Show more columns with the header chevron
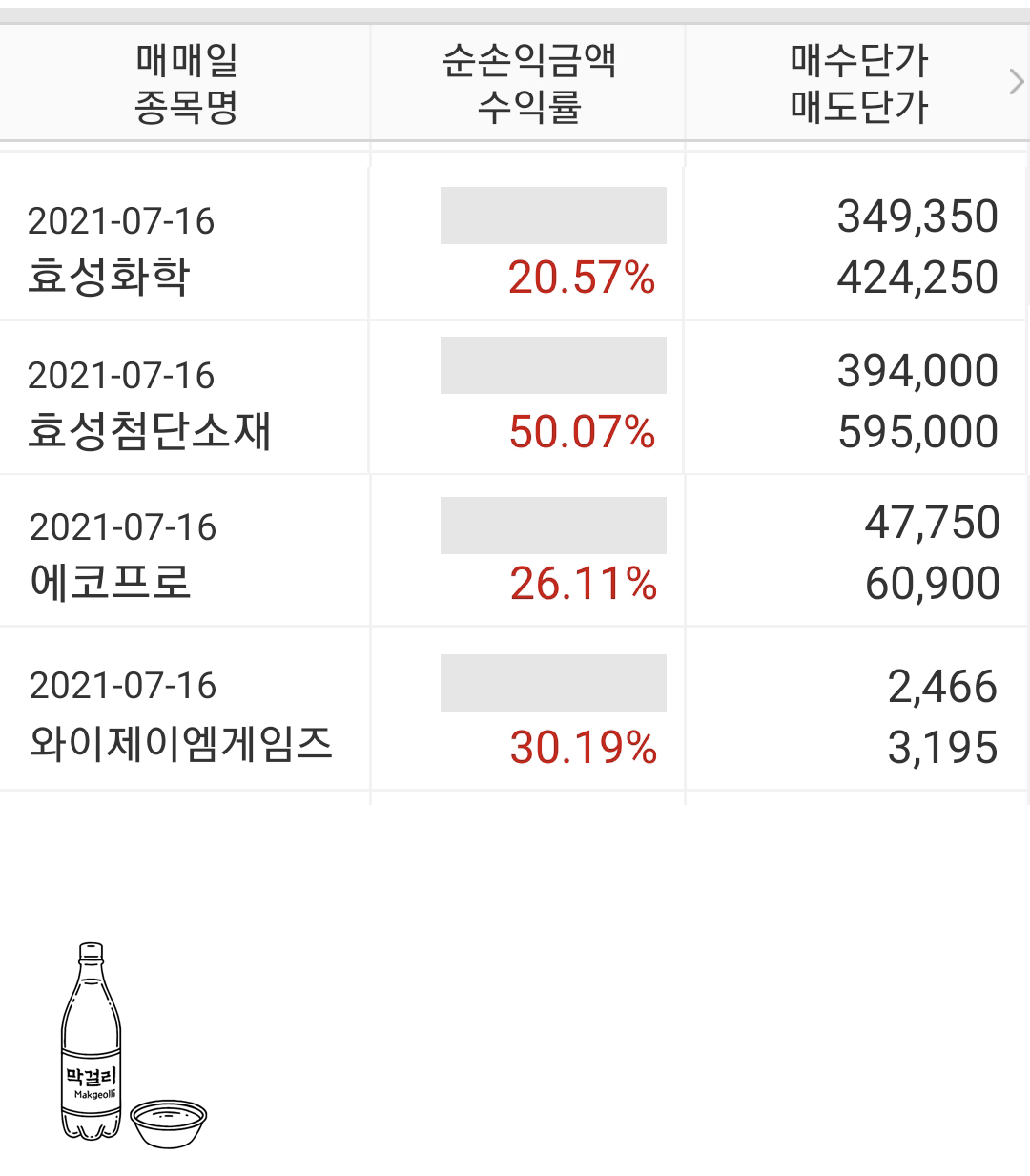The width and height of the screenshot is (1030, 1176). point(1016,83)
